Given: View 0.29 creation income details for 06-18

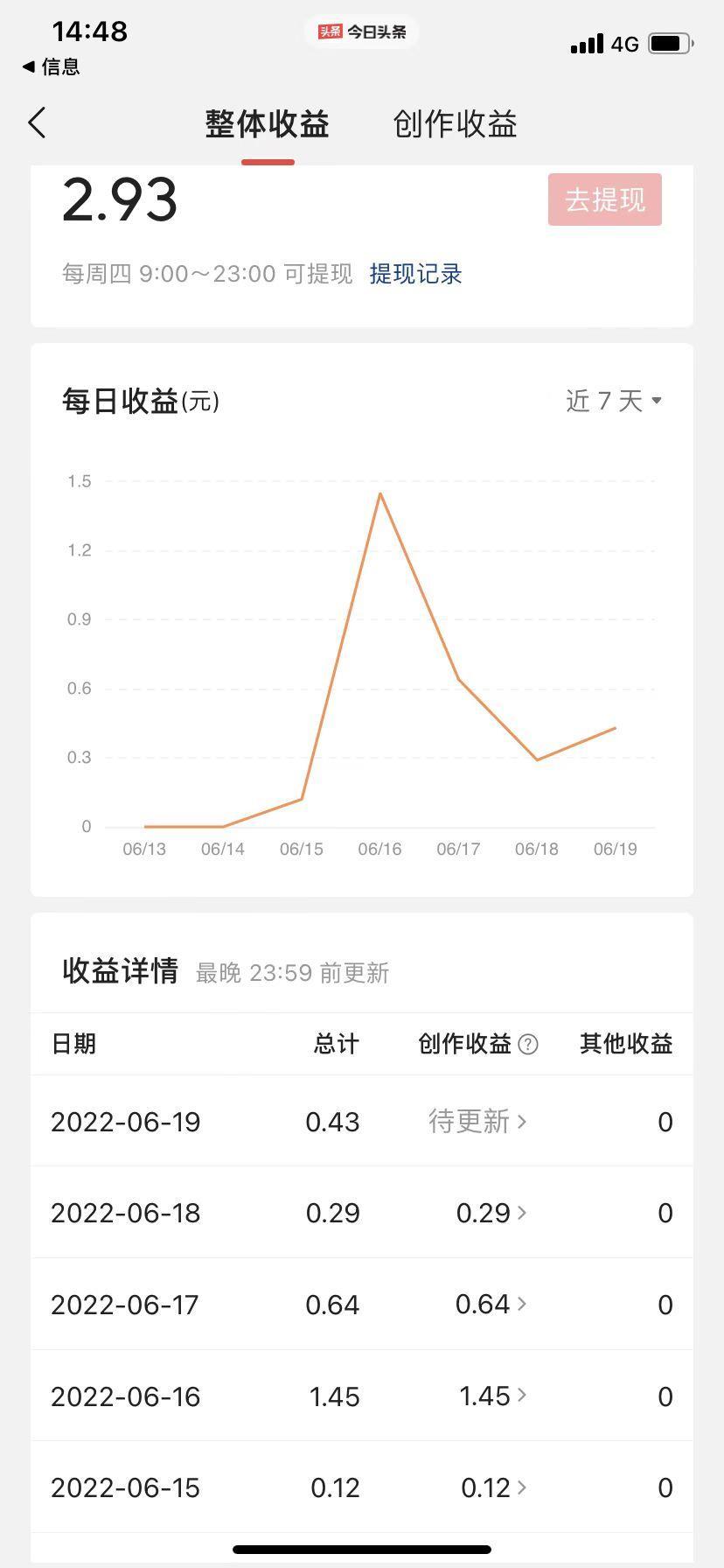Looking at the screenshot, I should (x=491, y=1213).
